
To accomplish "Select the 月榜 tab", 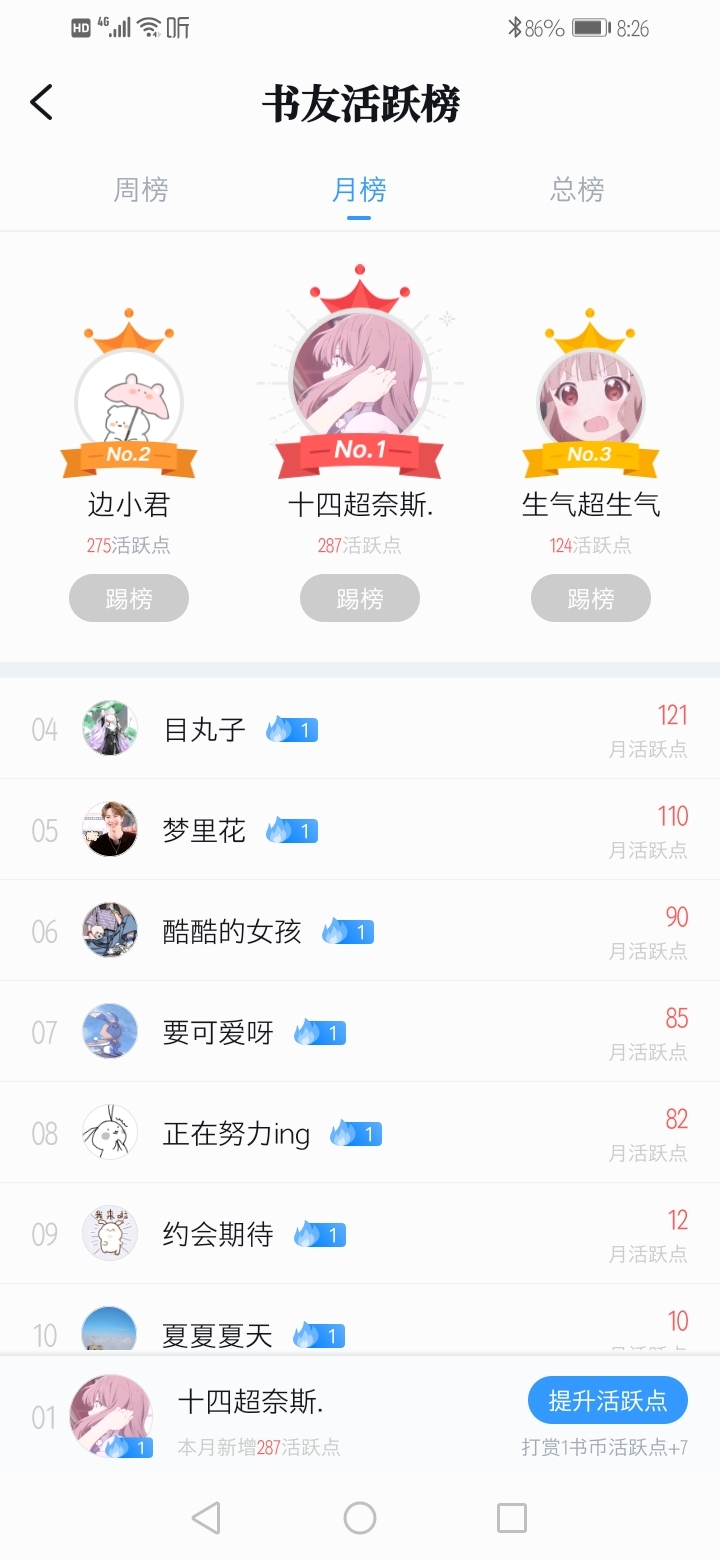I will tap(359, 189).
